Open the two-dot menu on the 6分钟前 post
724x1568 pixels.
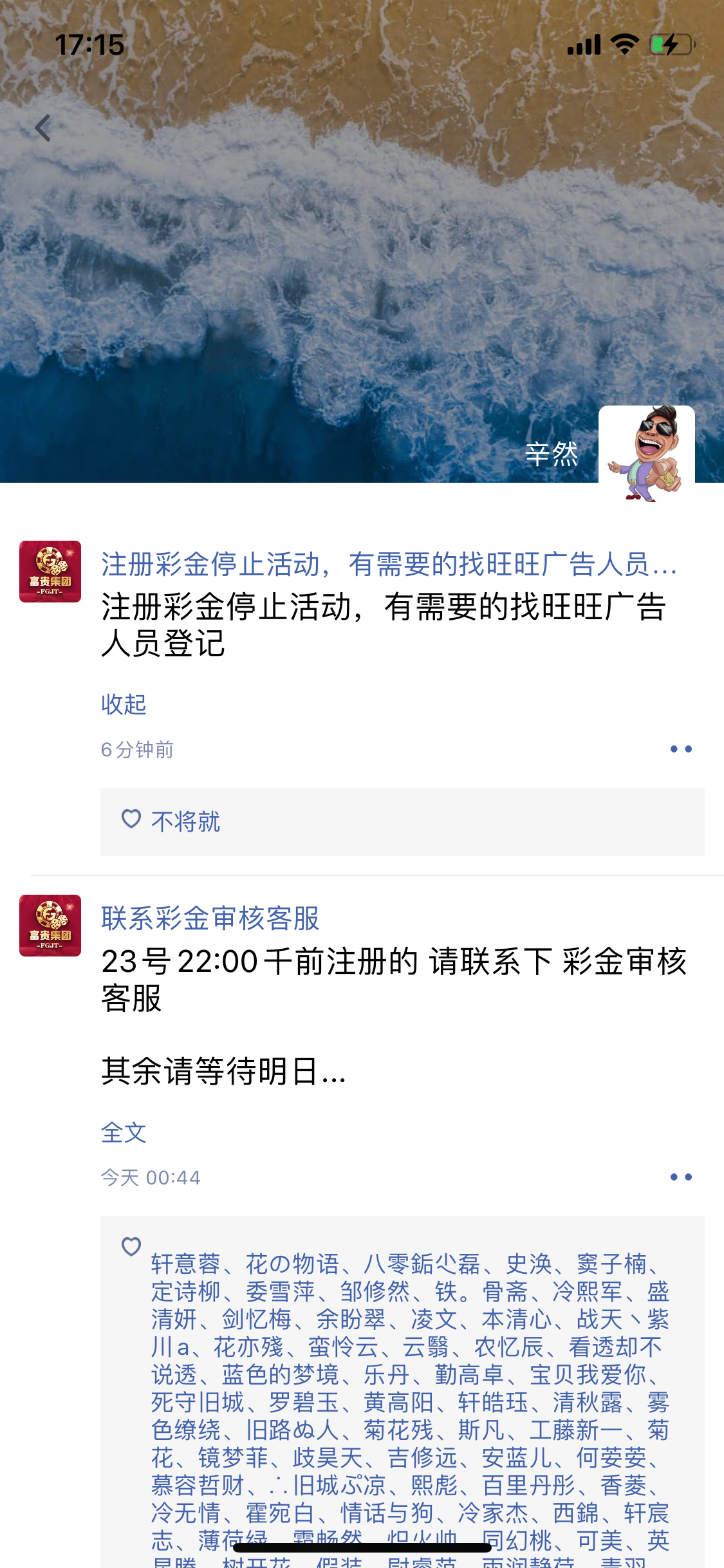pyautogui.click(x=680, y=749)
